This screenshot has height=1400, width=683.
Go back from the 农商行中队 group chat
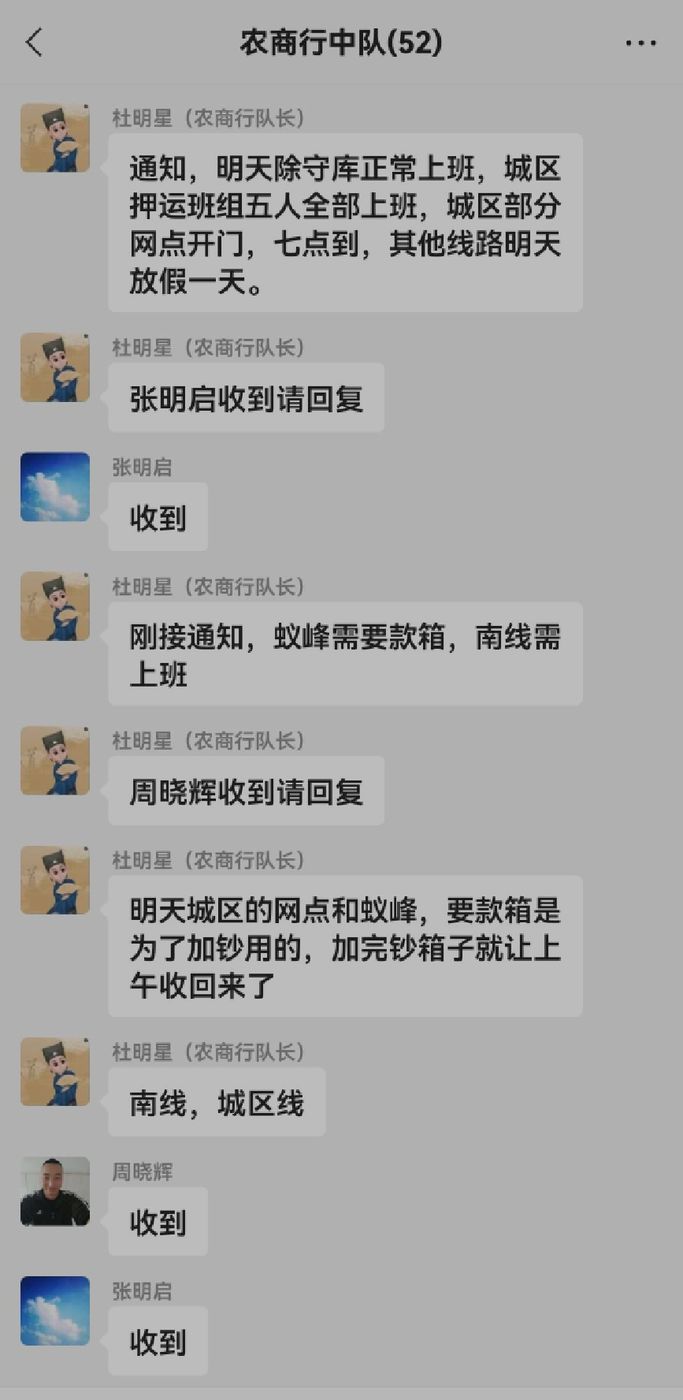point(34,42)
